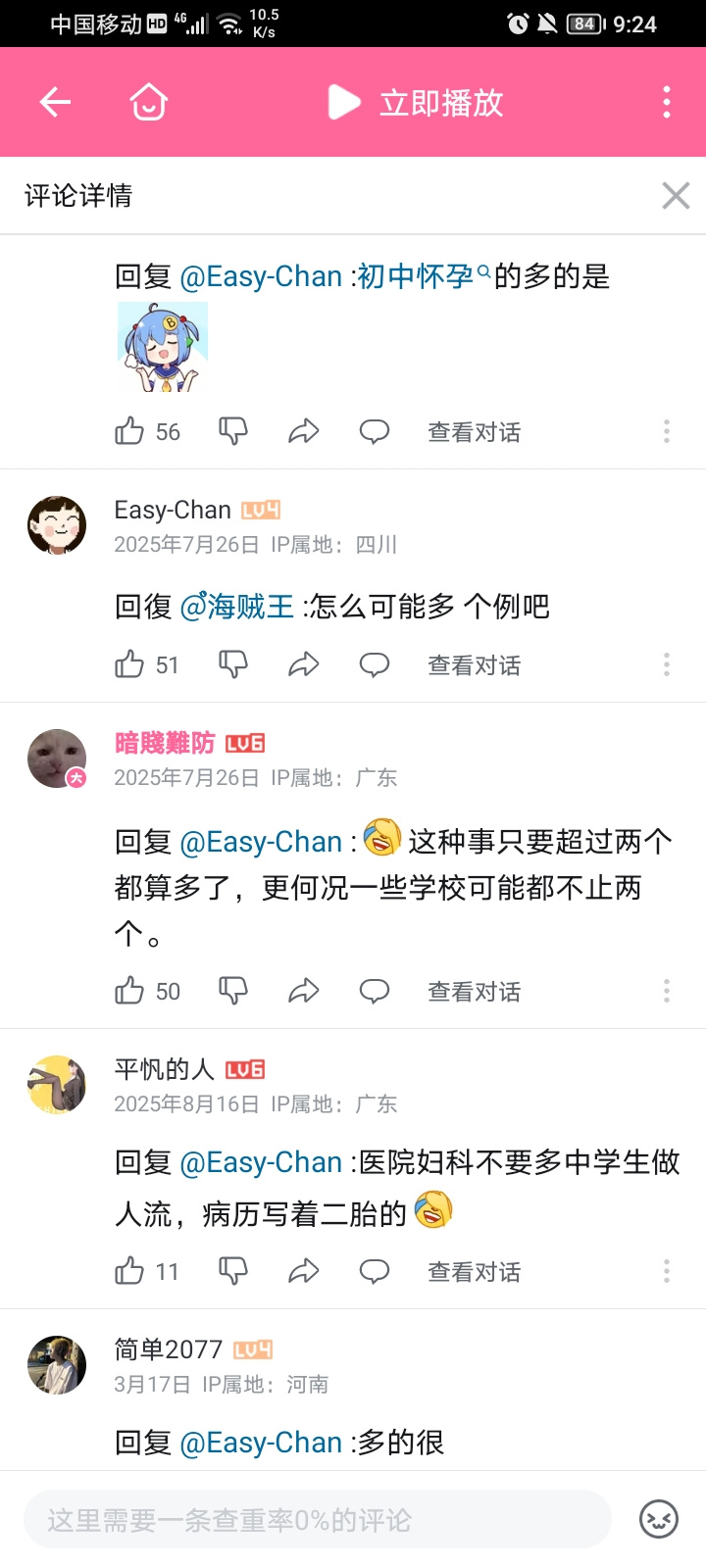Tap the comment input field at bottom
706x1568 pixels.
318,1520
